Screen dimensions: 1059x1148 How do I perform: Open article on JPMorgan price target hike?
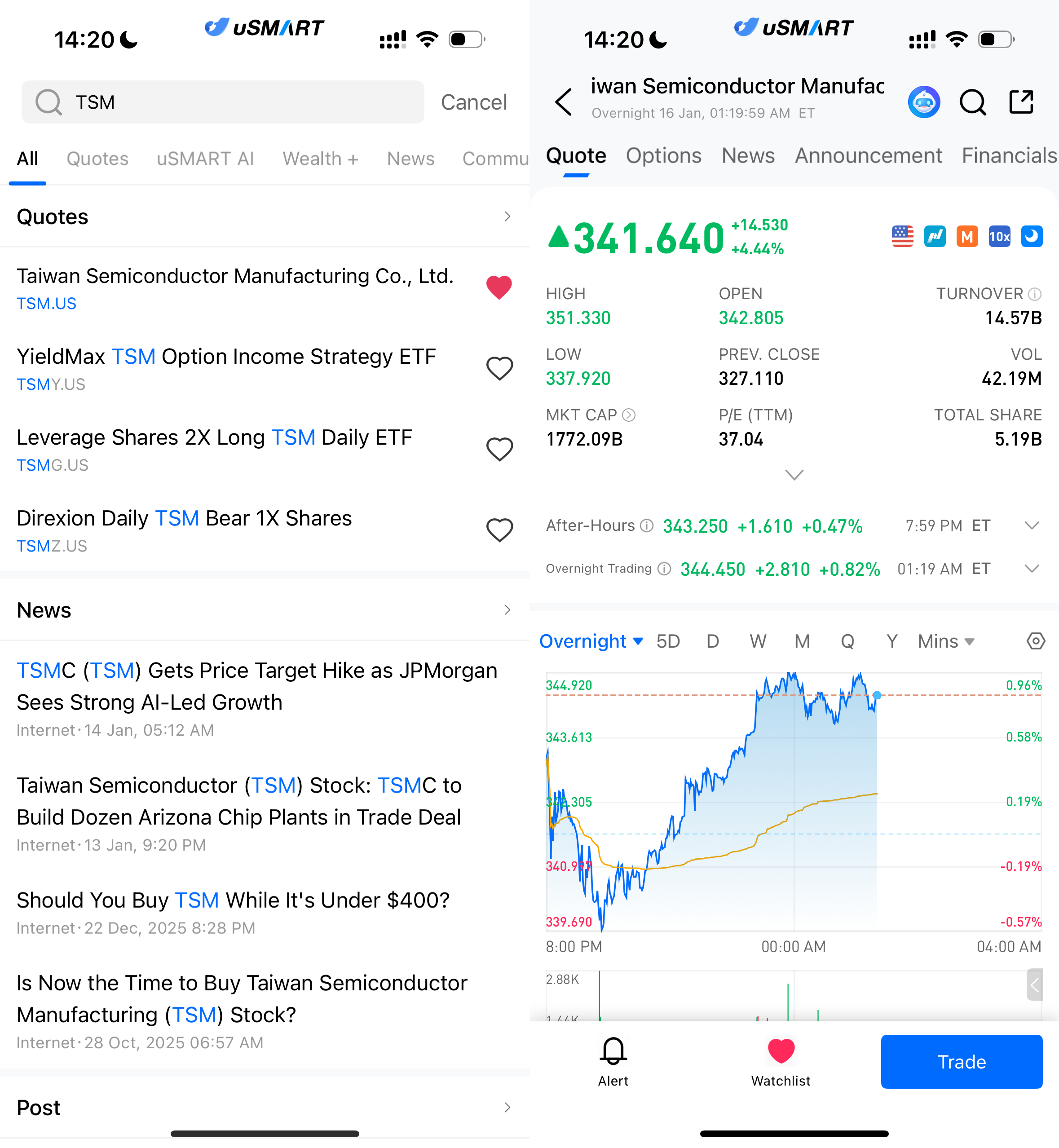coord(257,686)
